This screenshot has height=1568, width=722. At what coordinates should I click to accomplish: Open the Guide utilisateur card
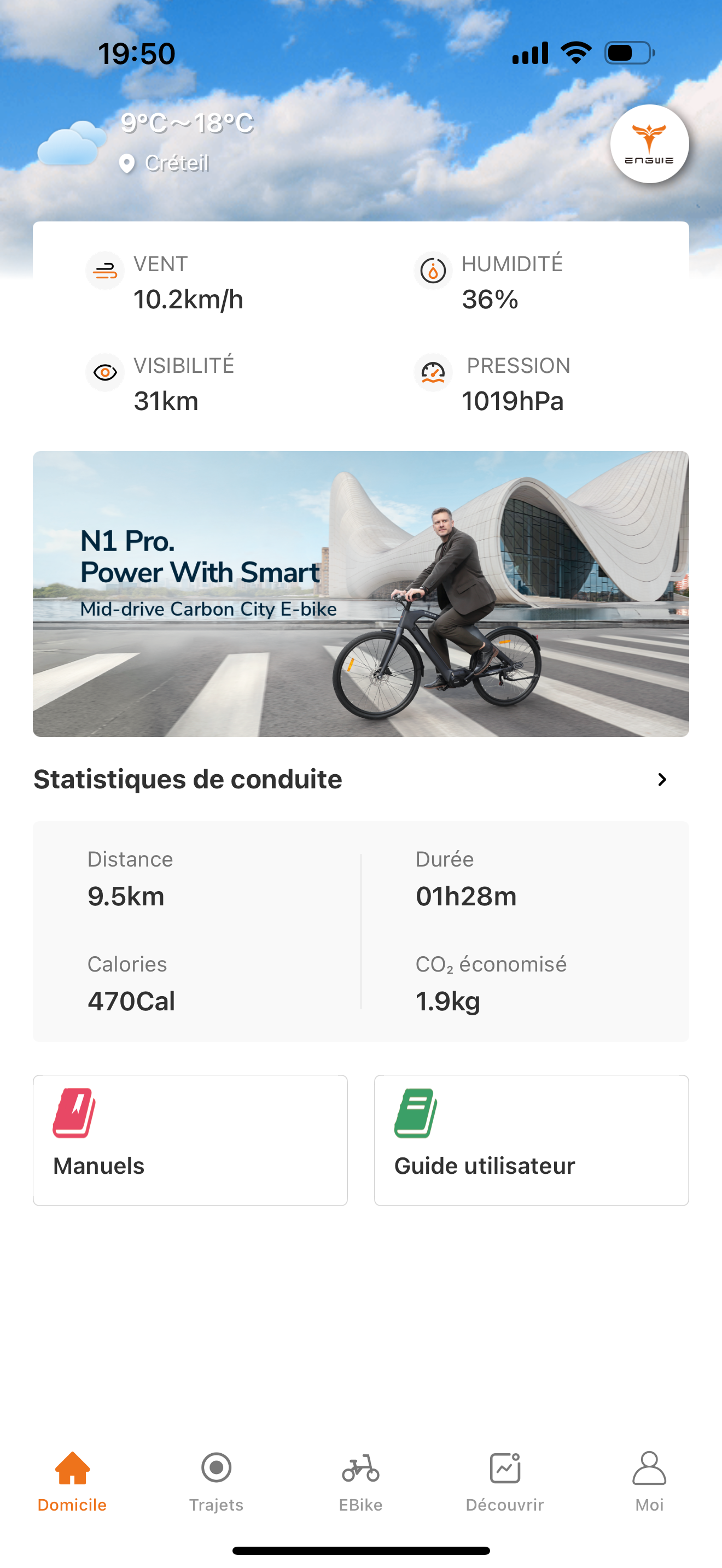pos(531,1139)
